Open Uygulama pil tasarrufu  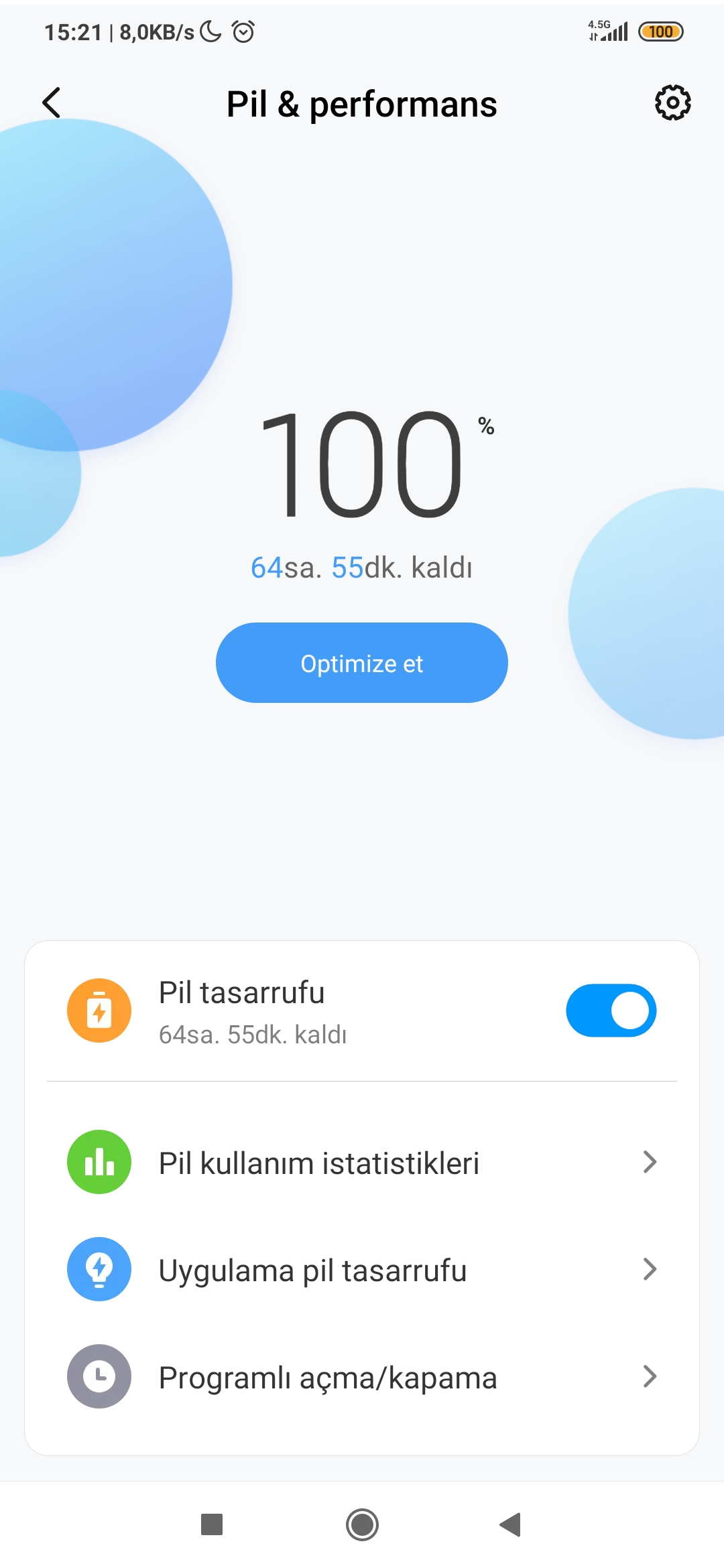[x=362, y=1269]
